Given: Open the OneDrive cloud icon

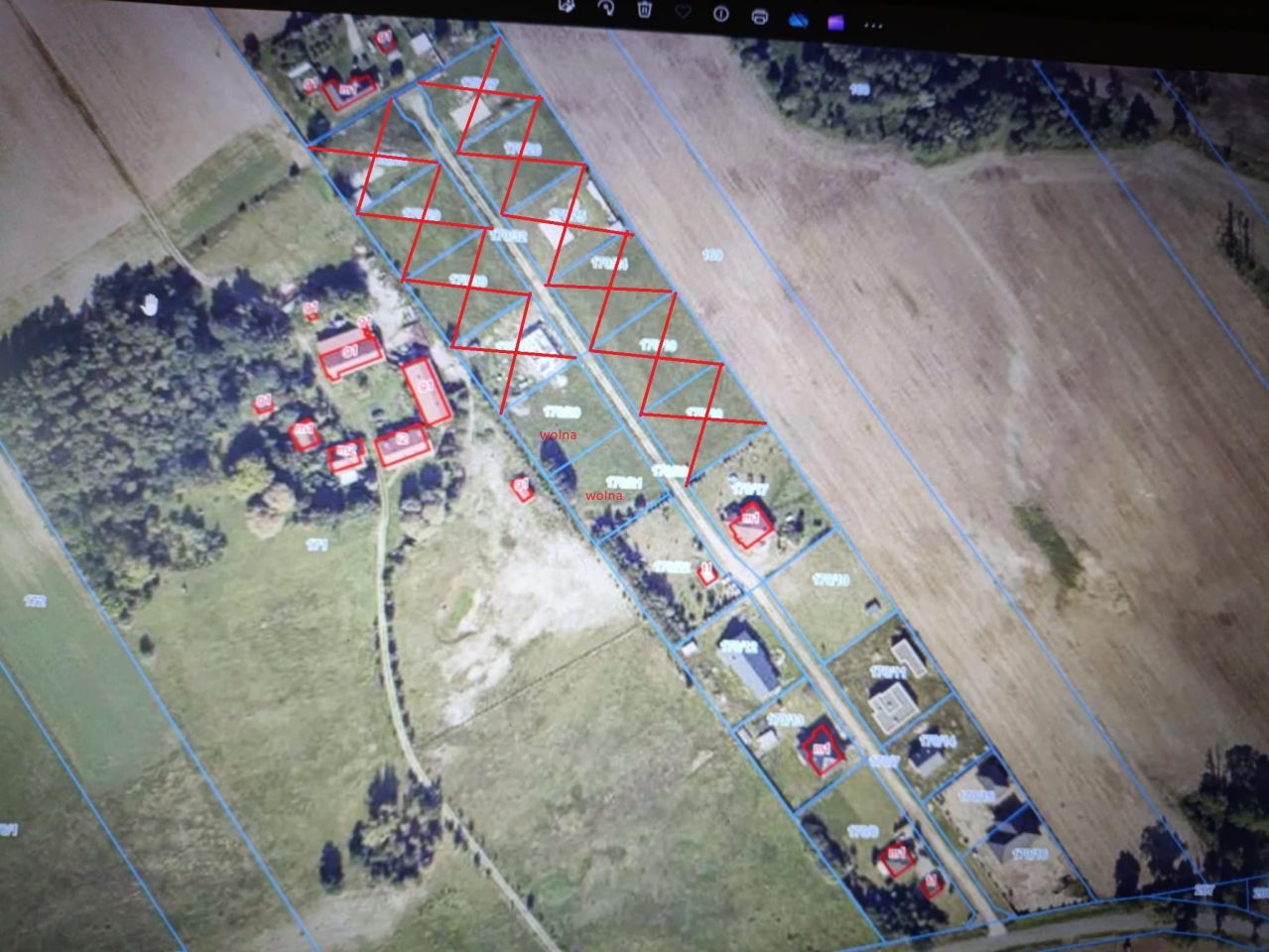Looking at the screenshot, I should click(799, 18).
